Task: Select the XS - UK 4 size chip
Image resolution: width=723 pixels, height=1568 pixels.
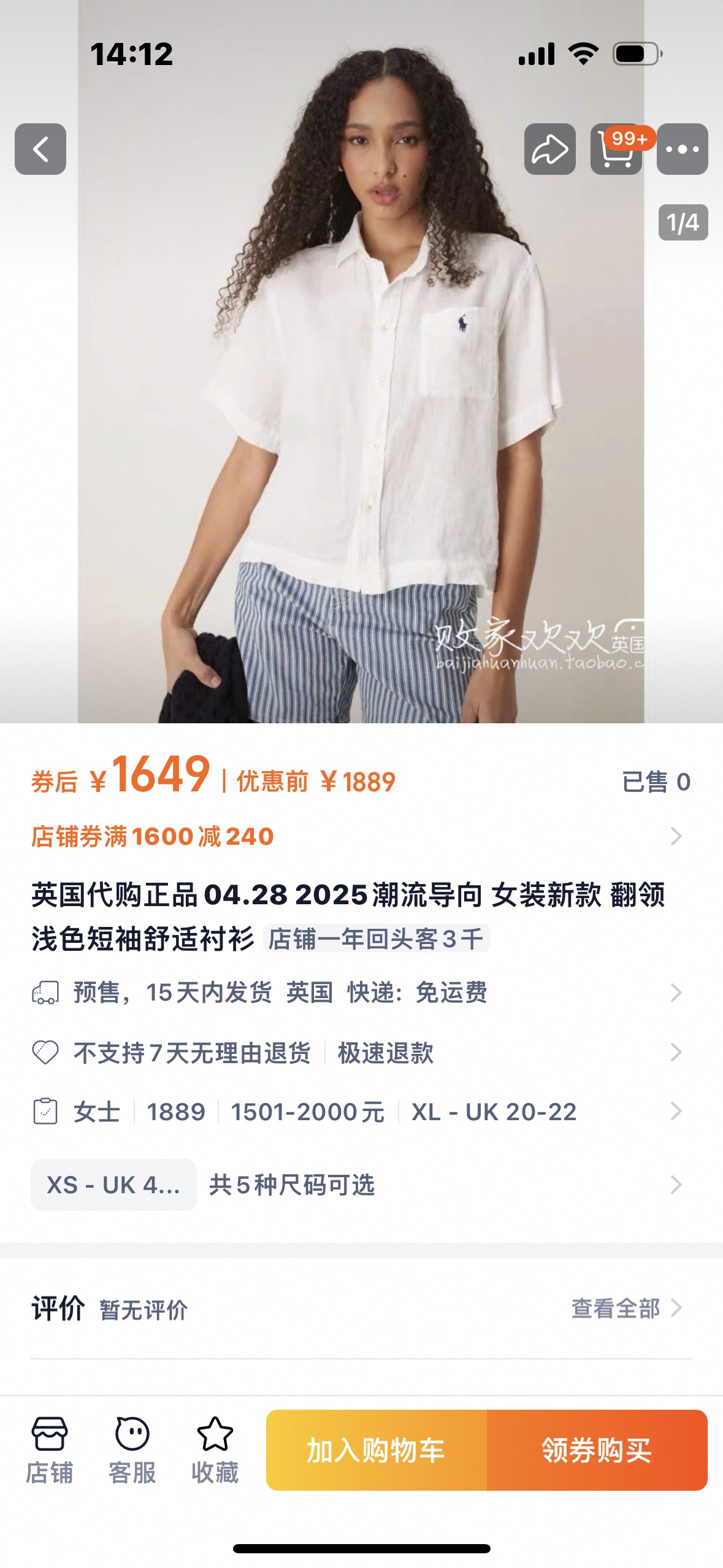Action: [x=113, y=1185]
